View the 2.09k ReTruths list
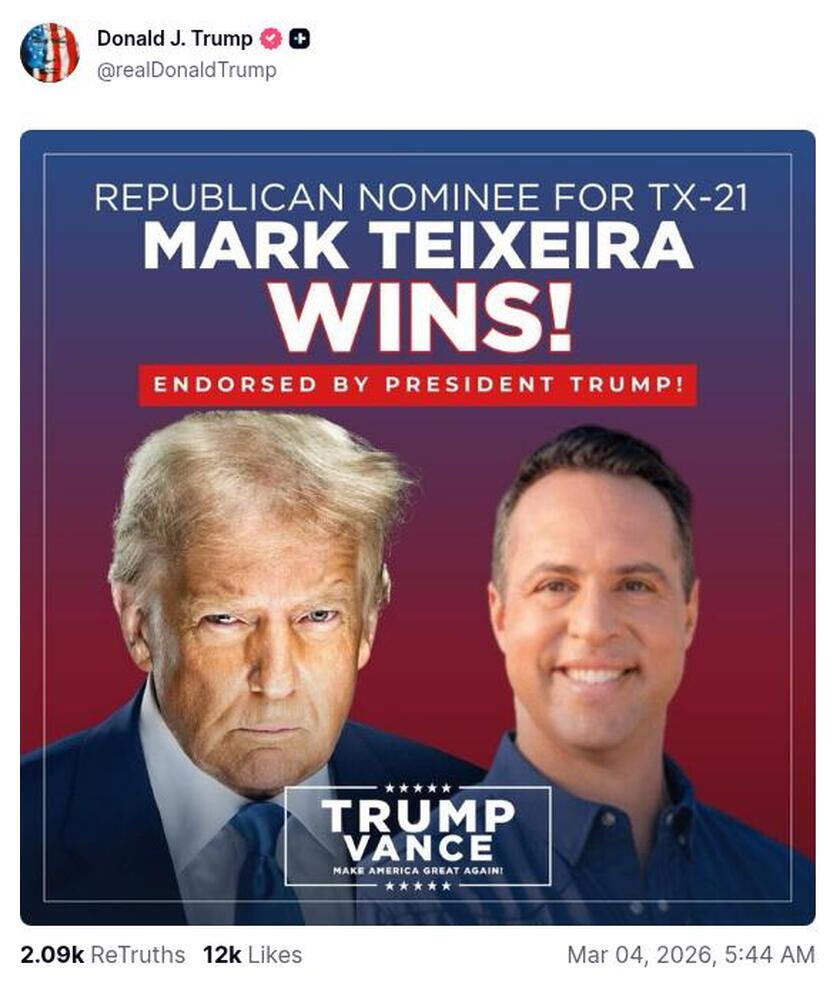This screenshot has height=1000, width=840. pyautogui.click(x=102, y=955)
